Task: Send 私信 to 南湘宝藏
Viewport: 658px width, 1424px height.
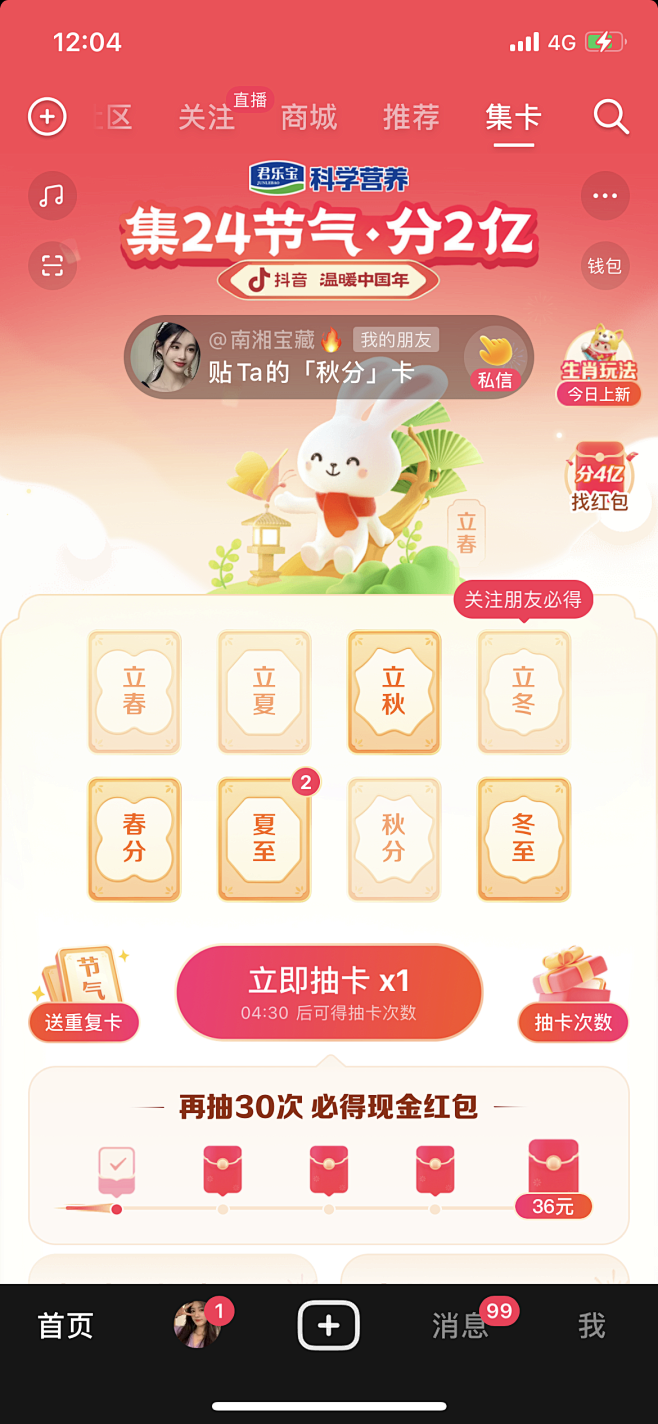Action: point(495,360)
